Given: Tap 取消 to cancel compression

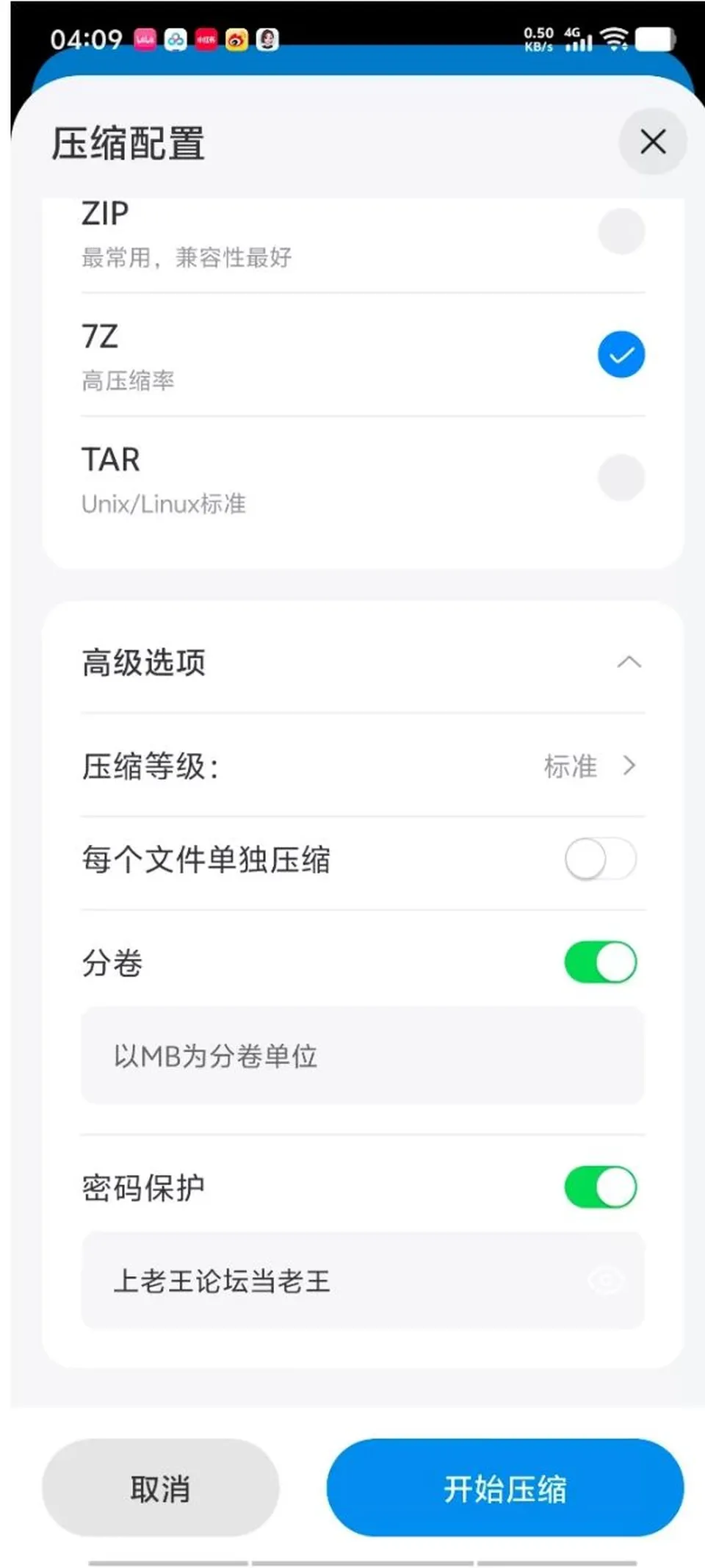Looking at the screenshot, I should (x=161, y=1489).
